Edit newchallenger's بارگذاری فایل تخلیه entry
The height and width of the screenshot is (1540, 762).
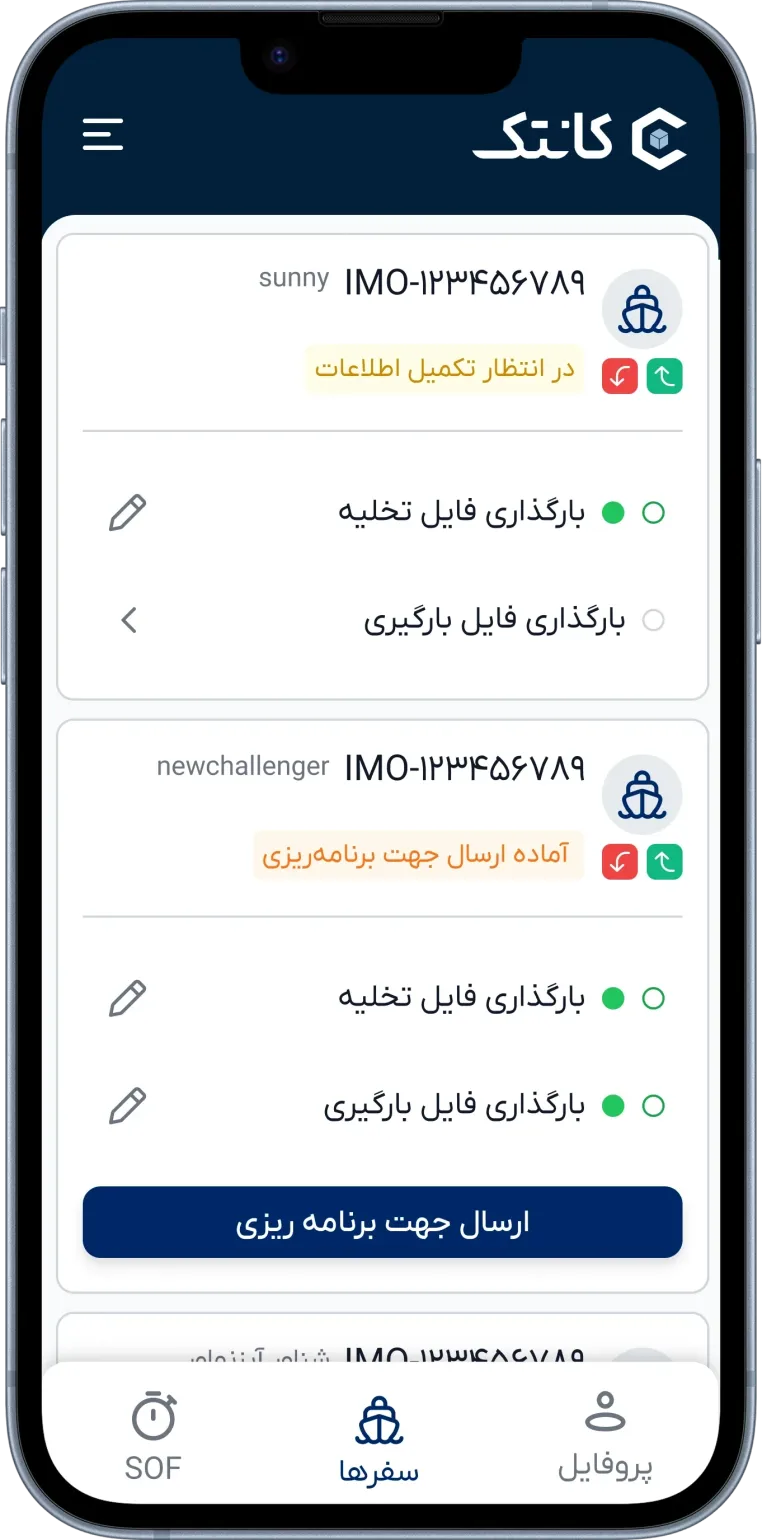127,999
